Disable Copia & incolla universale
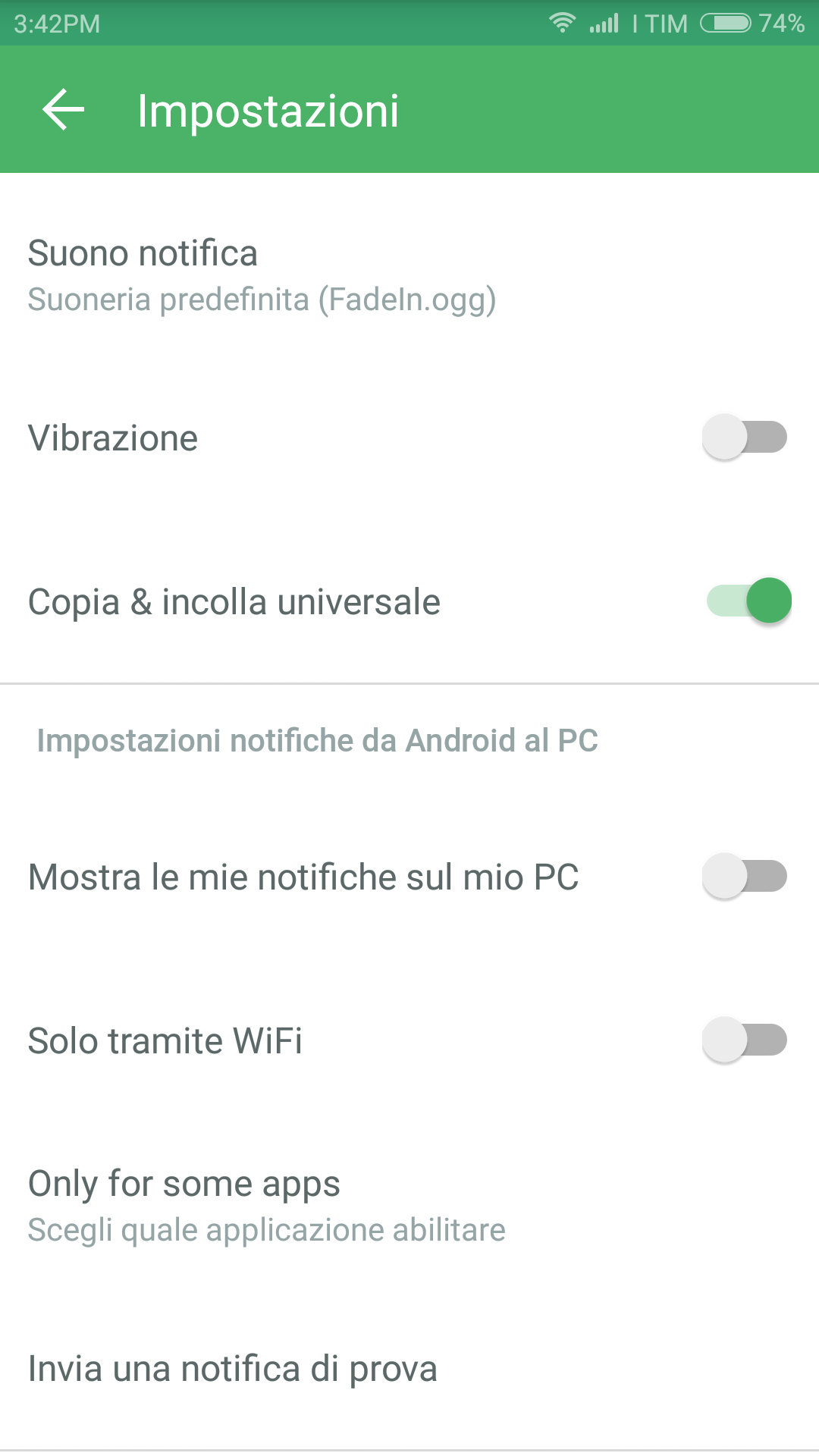819x1456 pixels. [x=748, y=601]
